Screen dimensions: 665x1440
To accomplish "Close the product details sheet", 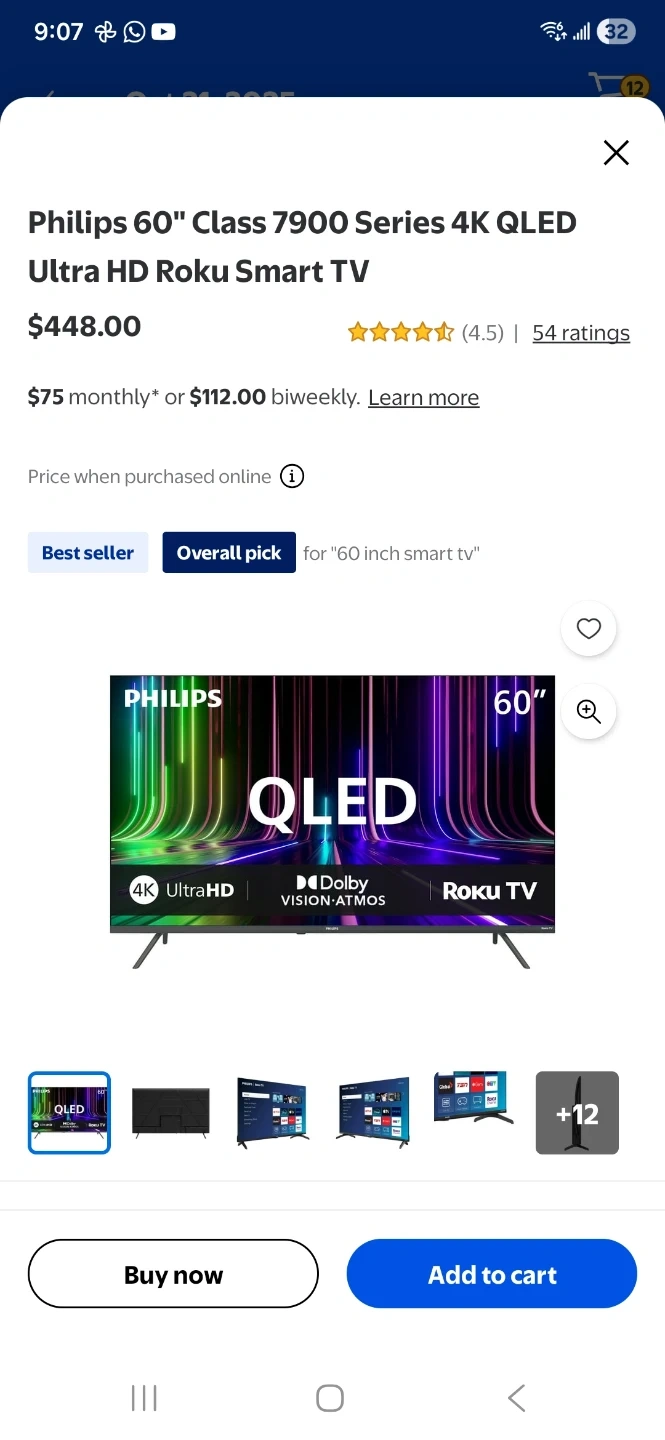I will coord(616,152).
